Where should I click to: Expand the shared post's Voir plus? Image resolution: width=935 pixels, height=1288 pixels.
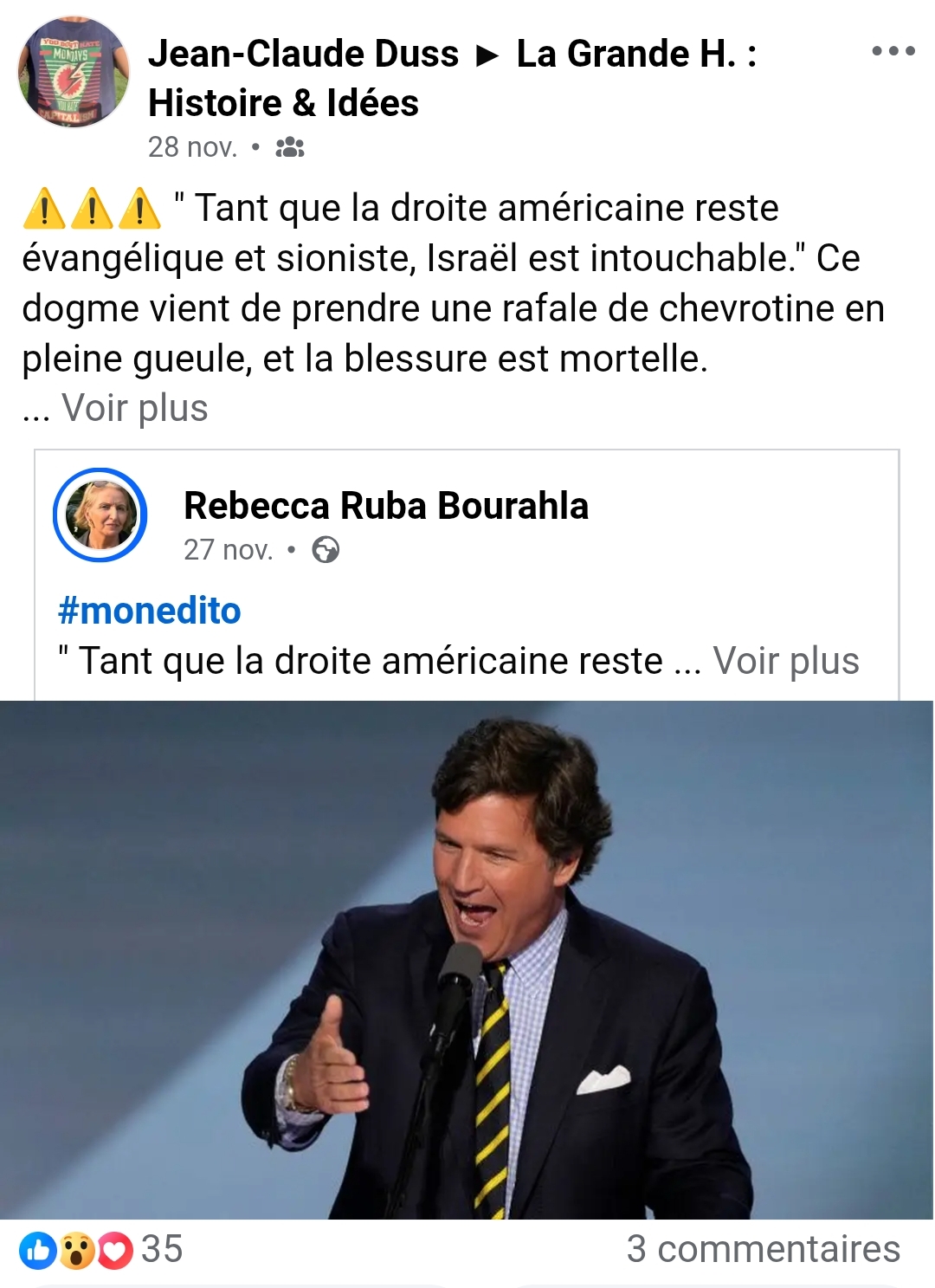pyautogui.click(x=785, y=661)
